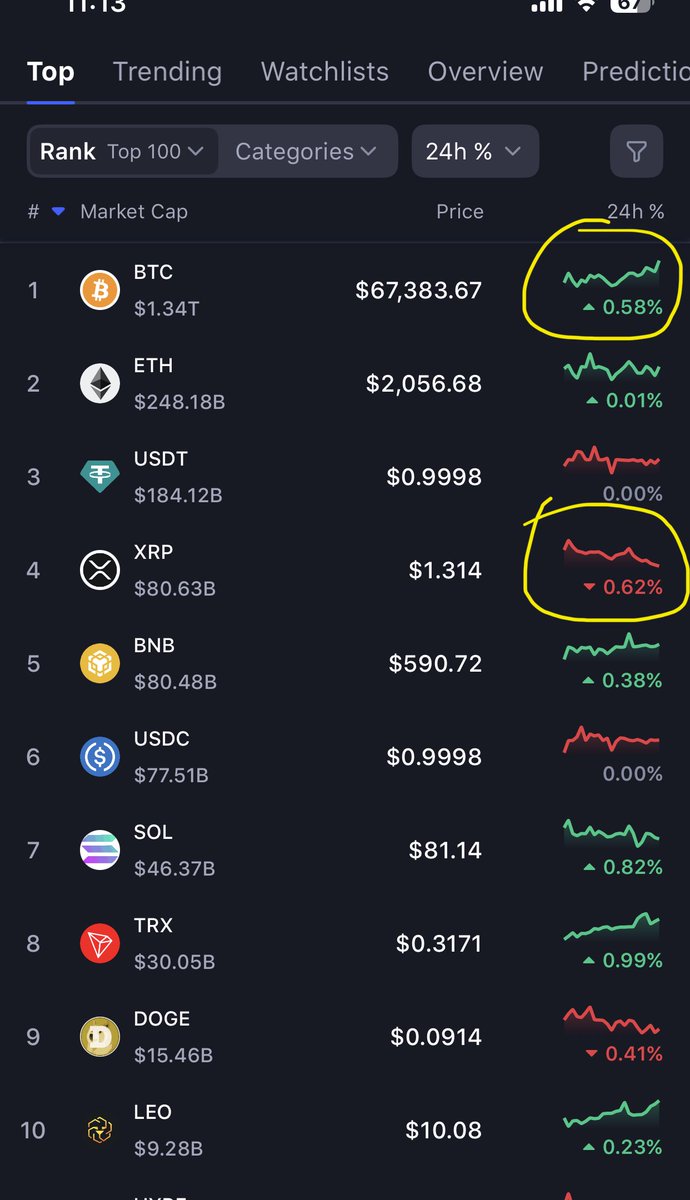This screenshot has height=1200, width=690.
Task: Open the filter funnel icon
Action: point(636,152)
